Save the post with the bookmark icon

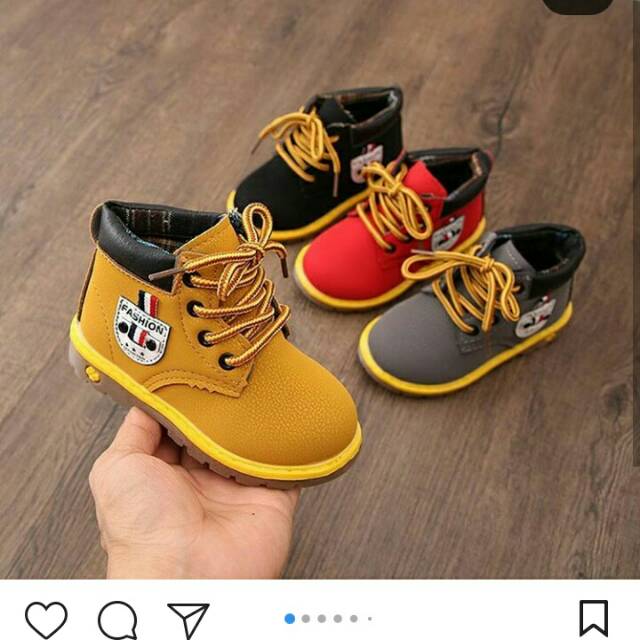tap(594, 619)
